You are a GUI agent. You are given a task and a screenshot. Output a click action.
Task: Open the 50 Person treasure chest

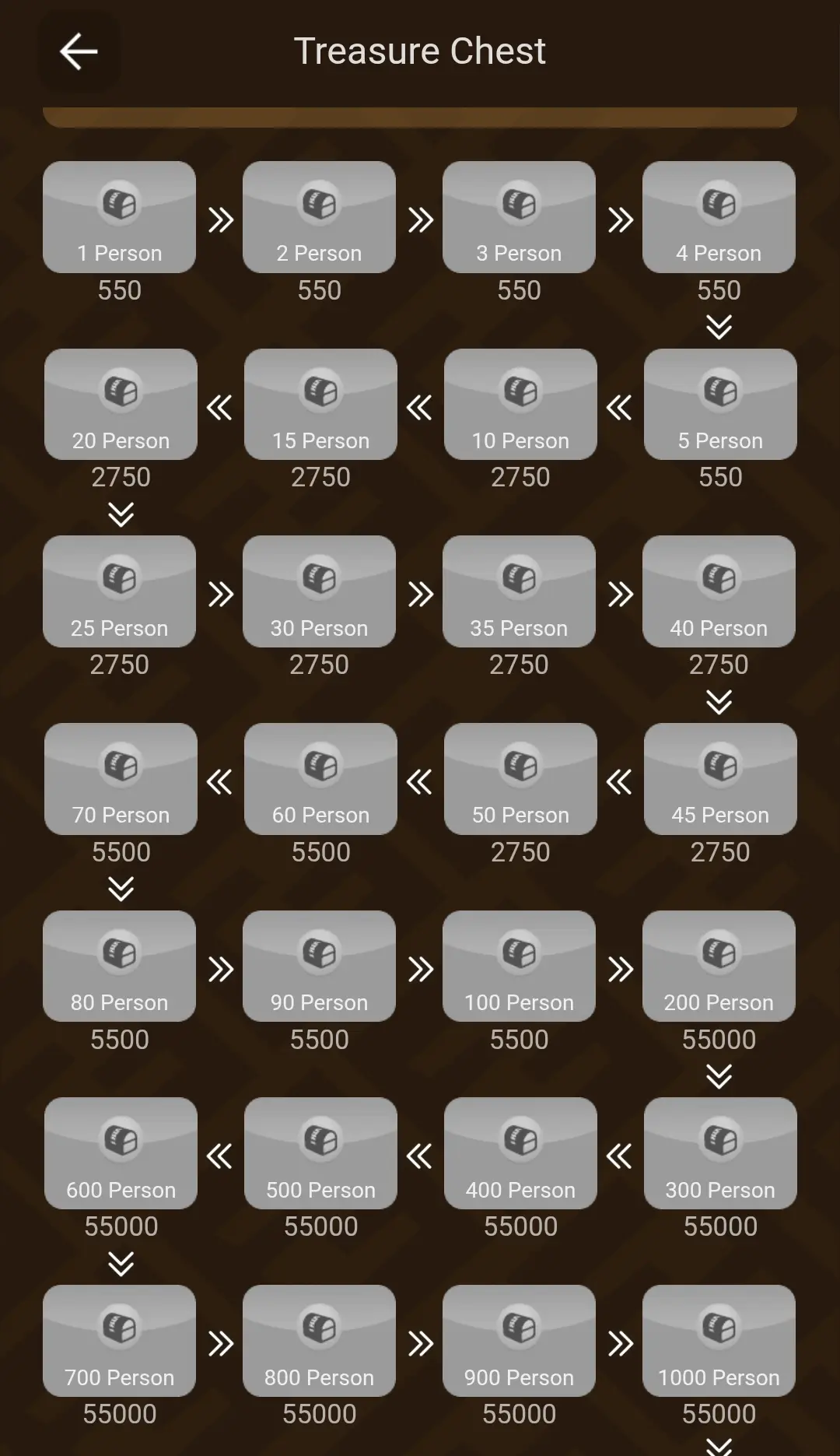pos(520,779)
